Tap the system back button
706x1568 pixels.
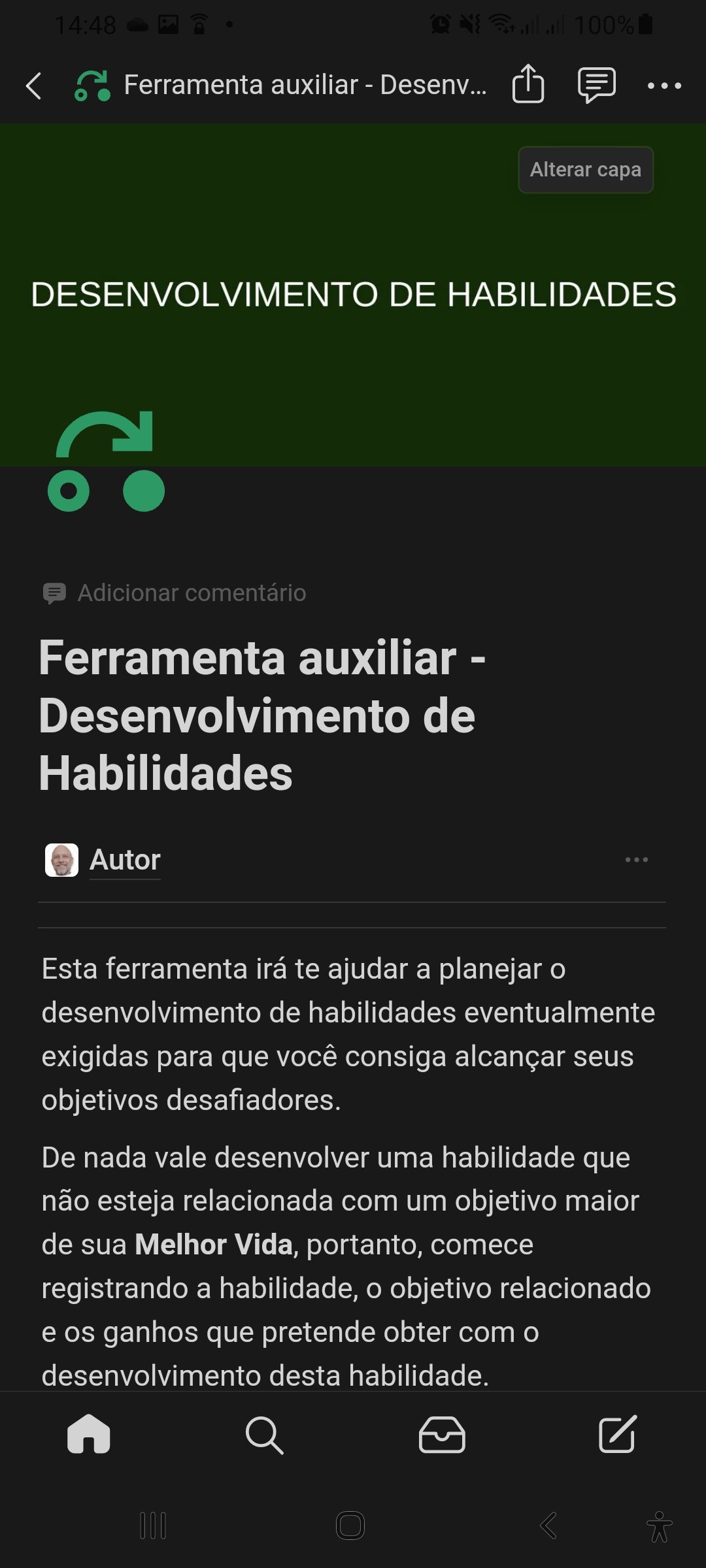pyautogui.click(x=548, y=1526)
